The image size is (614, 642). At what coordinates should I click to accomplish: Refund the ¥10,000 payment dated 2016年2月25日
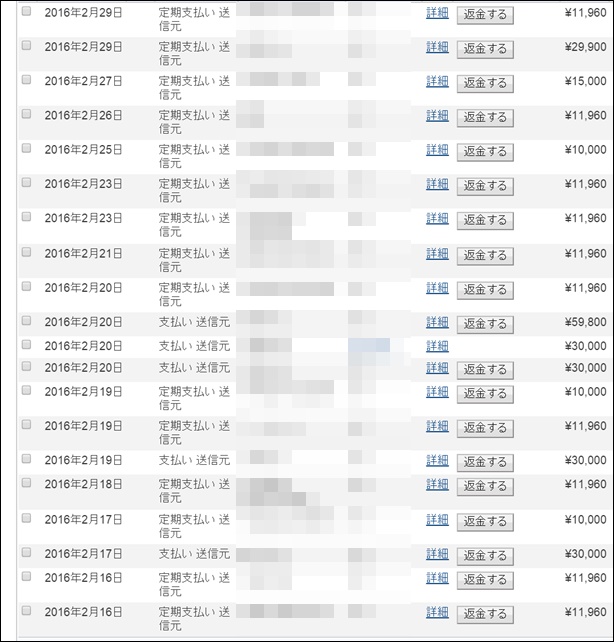pos(485,151)
